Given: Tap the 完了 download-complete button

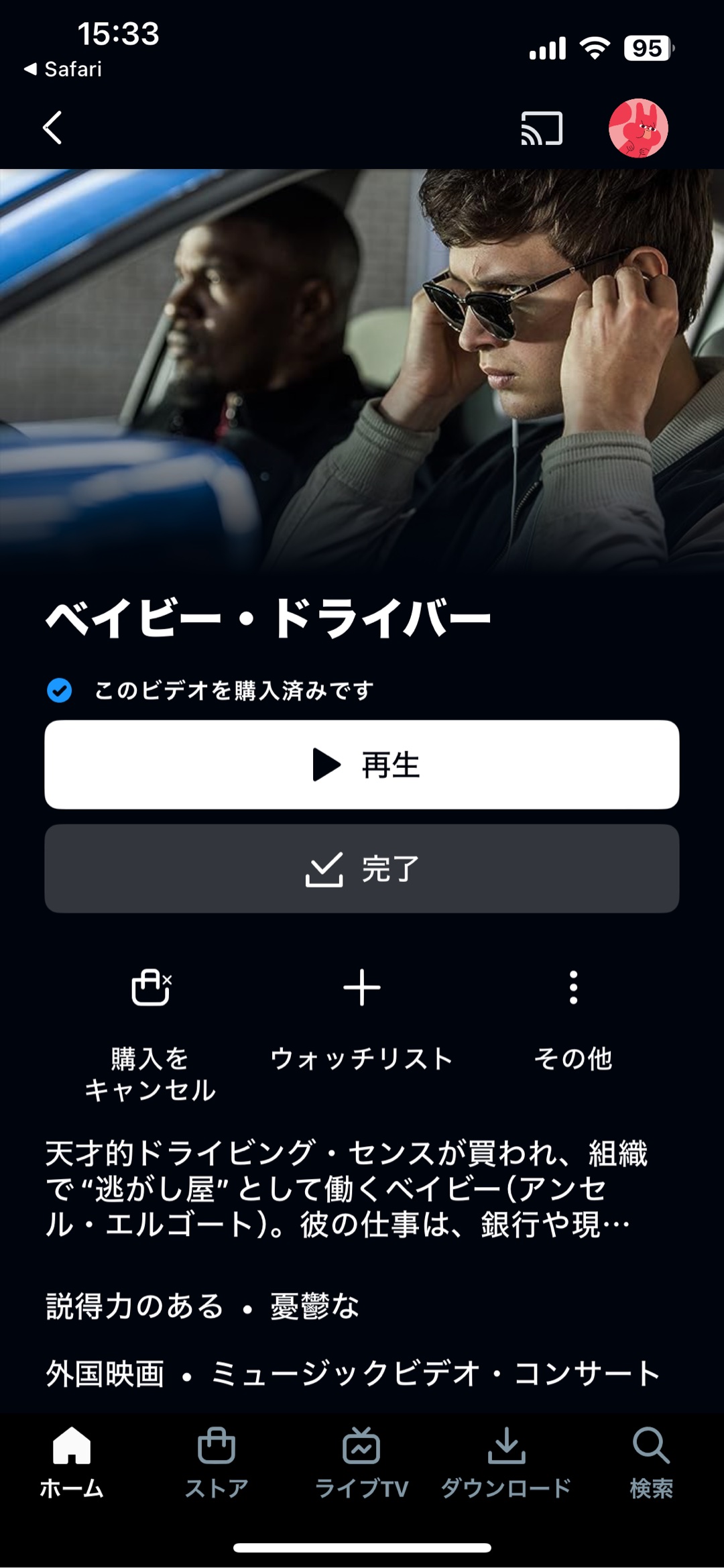Looking at the screenshot, I should [x=362, y=869].
